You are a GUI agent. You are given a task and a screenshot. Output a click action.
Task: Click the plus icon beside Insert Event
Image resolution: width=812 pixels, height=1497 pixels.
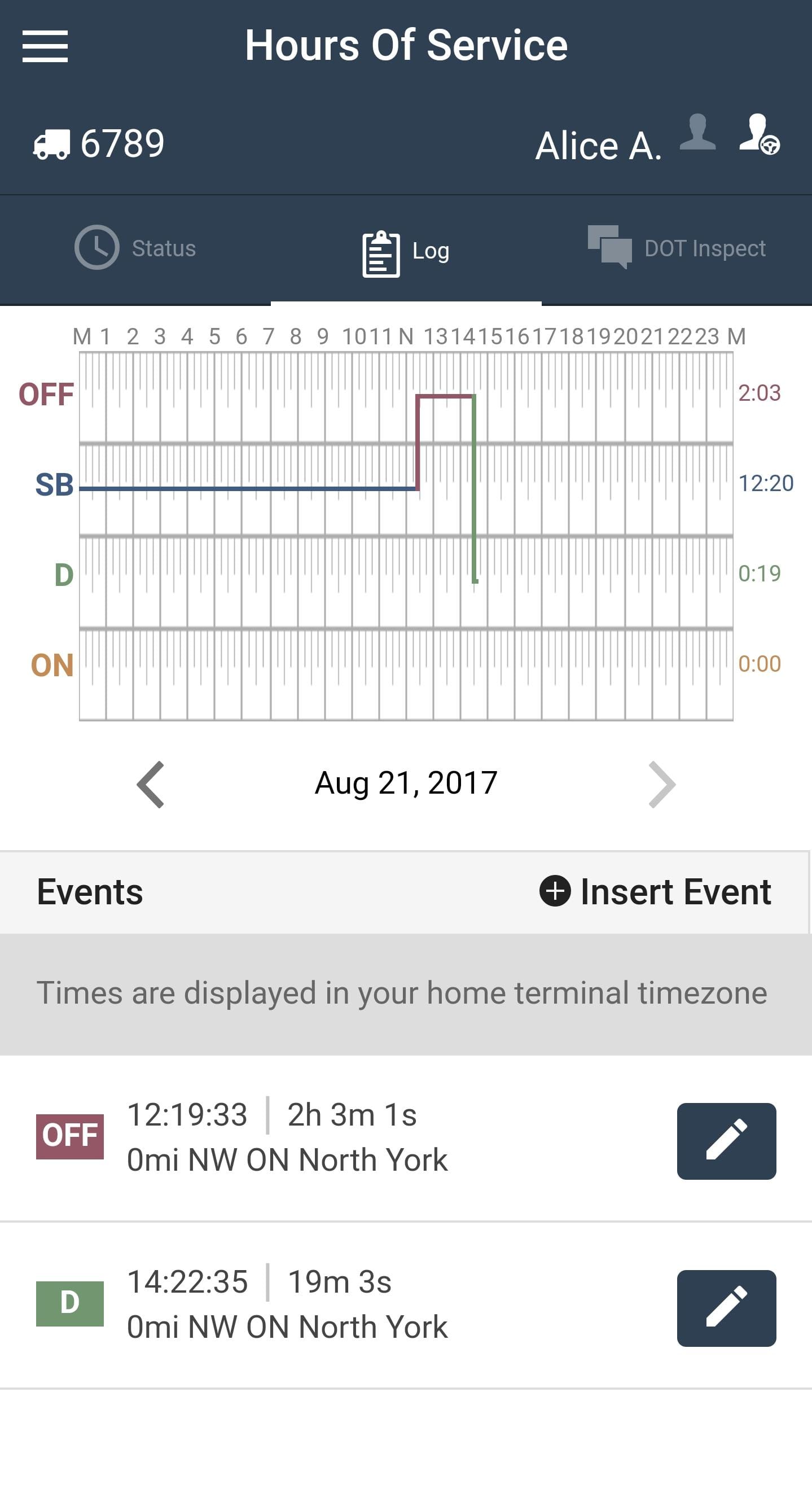point(556,890)
